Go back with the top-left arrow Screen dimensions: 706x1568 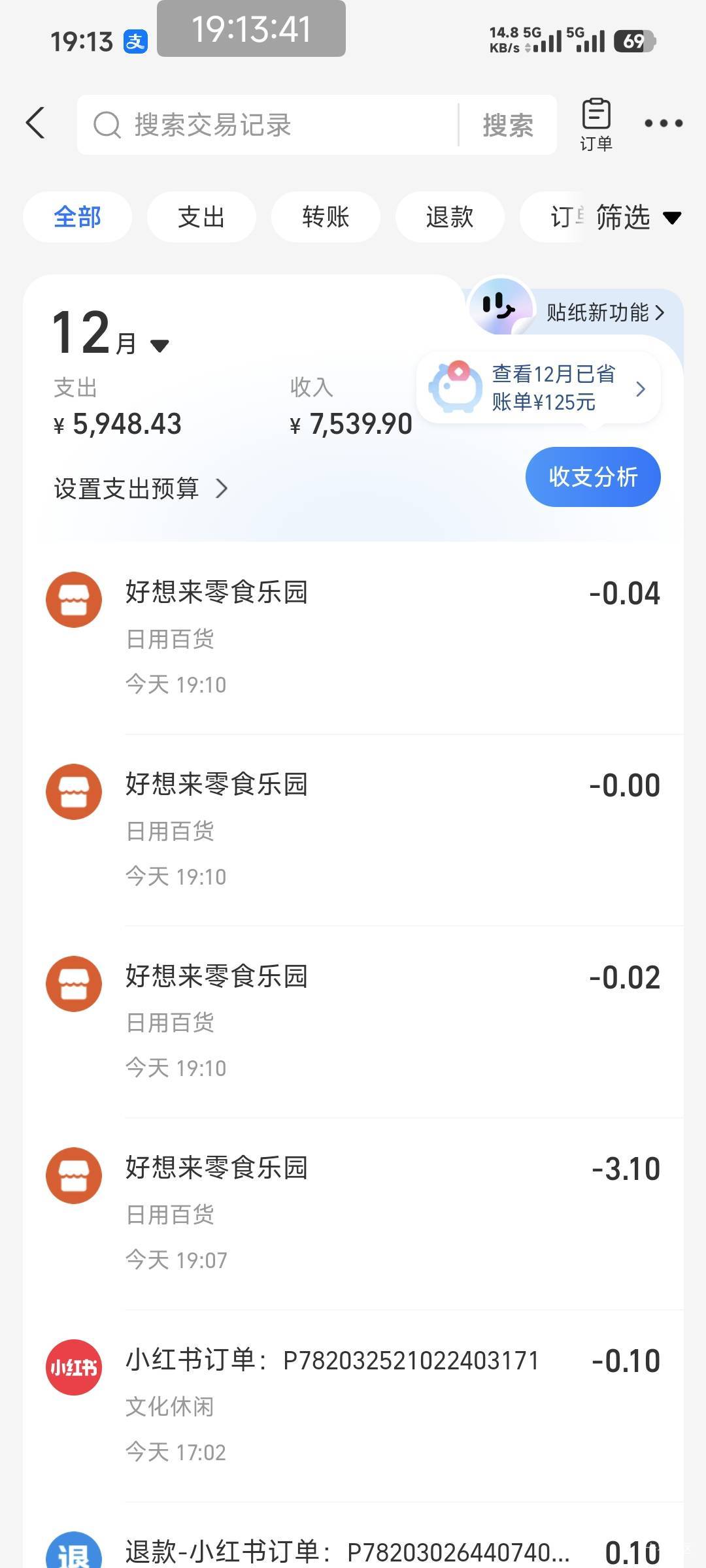pyautogui.click(x=36, y=123)
